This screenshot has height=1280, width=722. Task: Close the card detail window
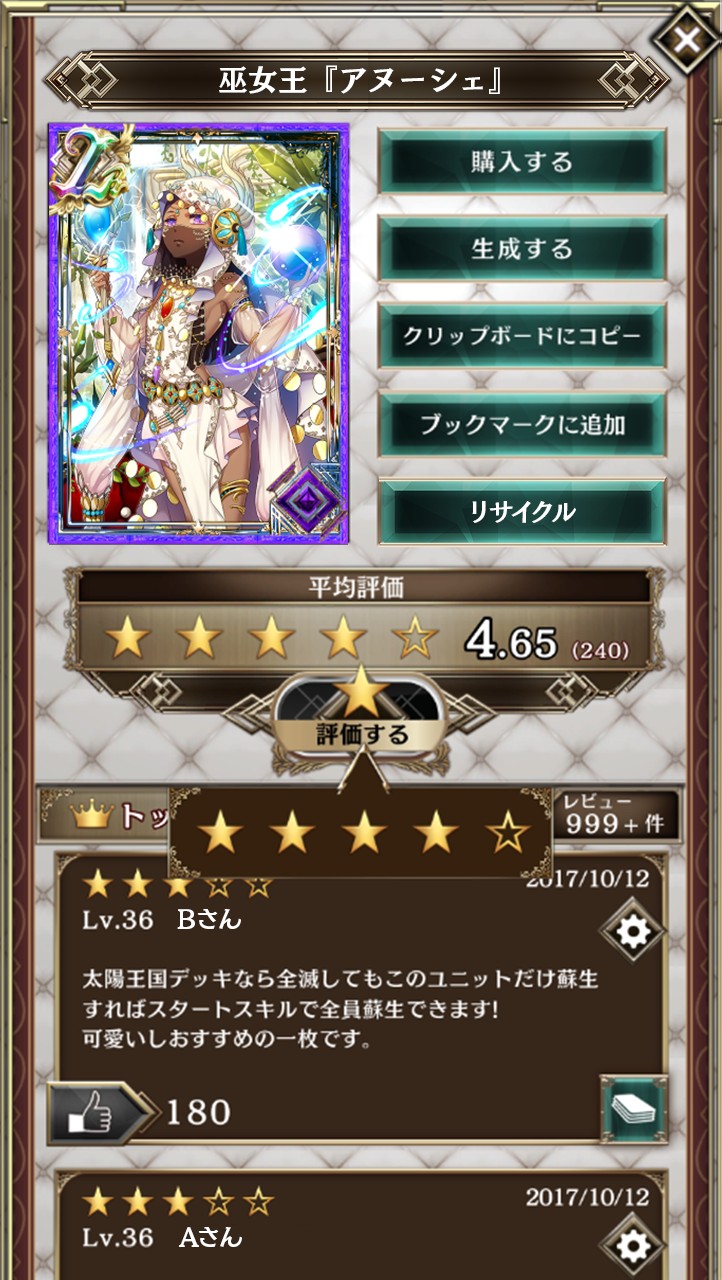click(686, 38)
